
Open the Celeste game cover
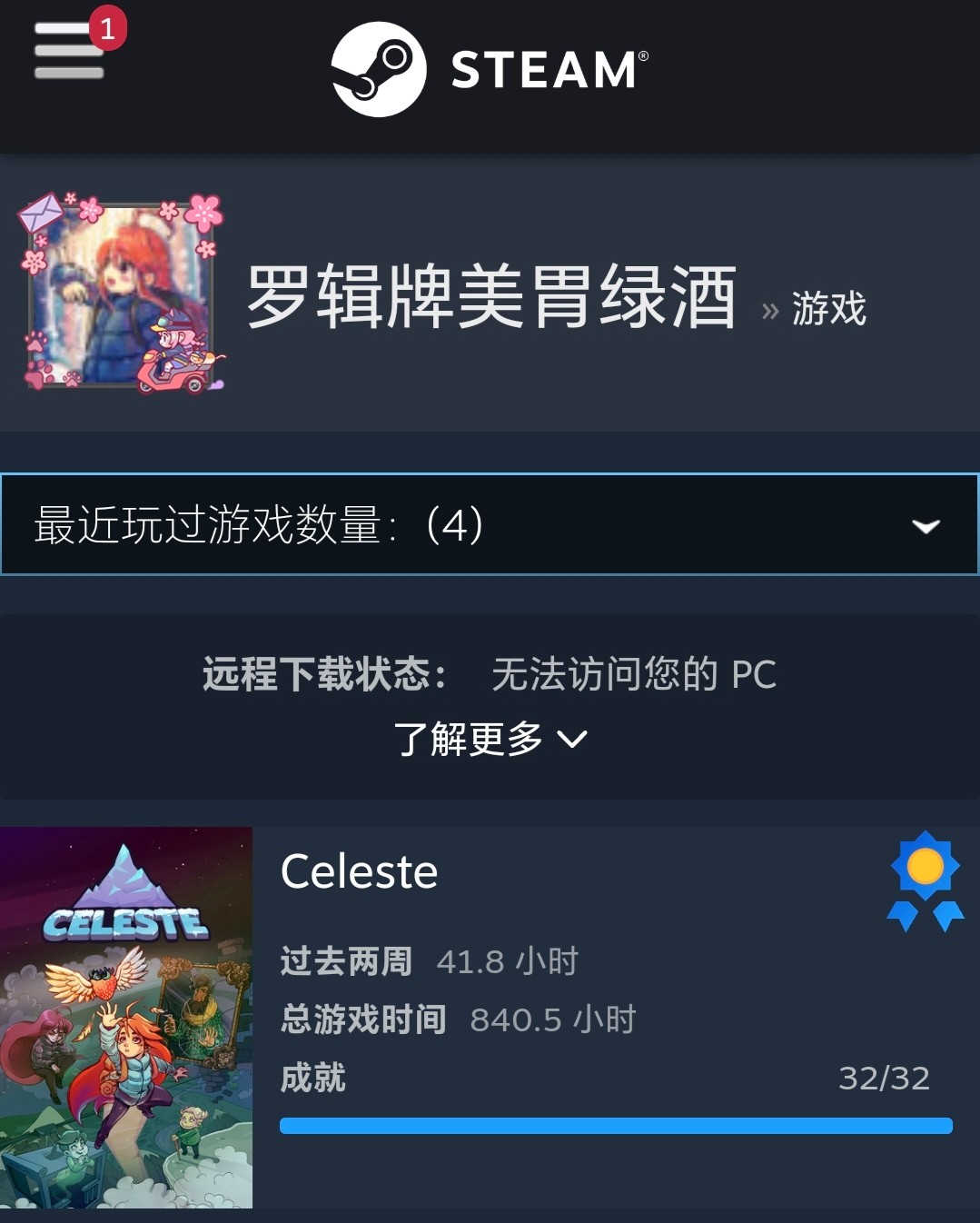coord(126,1017)
